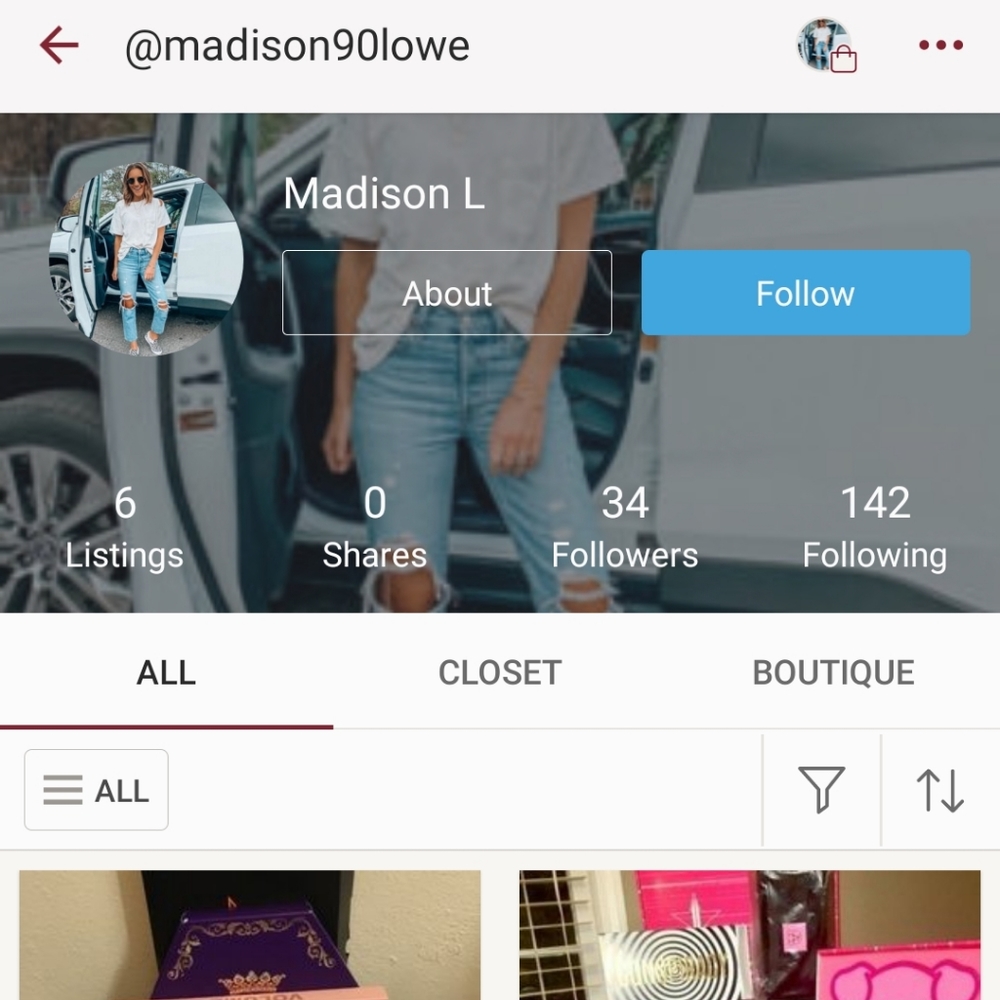The image size is (1000, 1000).
Task: Open the three-dot overflow menu
Action: 940,46
